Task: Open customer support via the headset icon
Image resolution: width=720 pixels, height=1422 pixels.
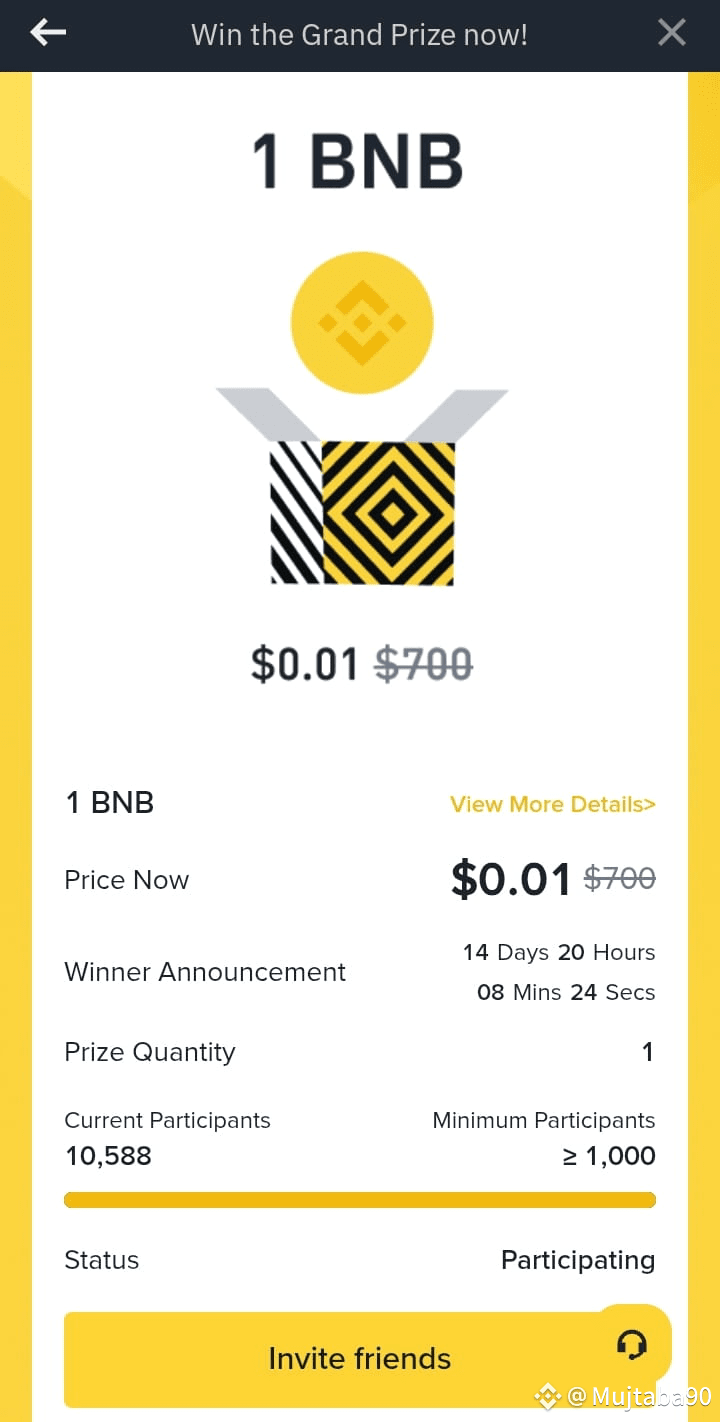Action: [631, 1346]
